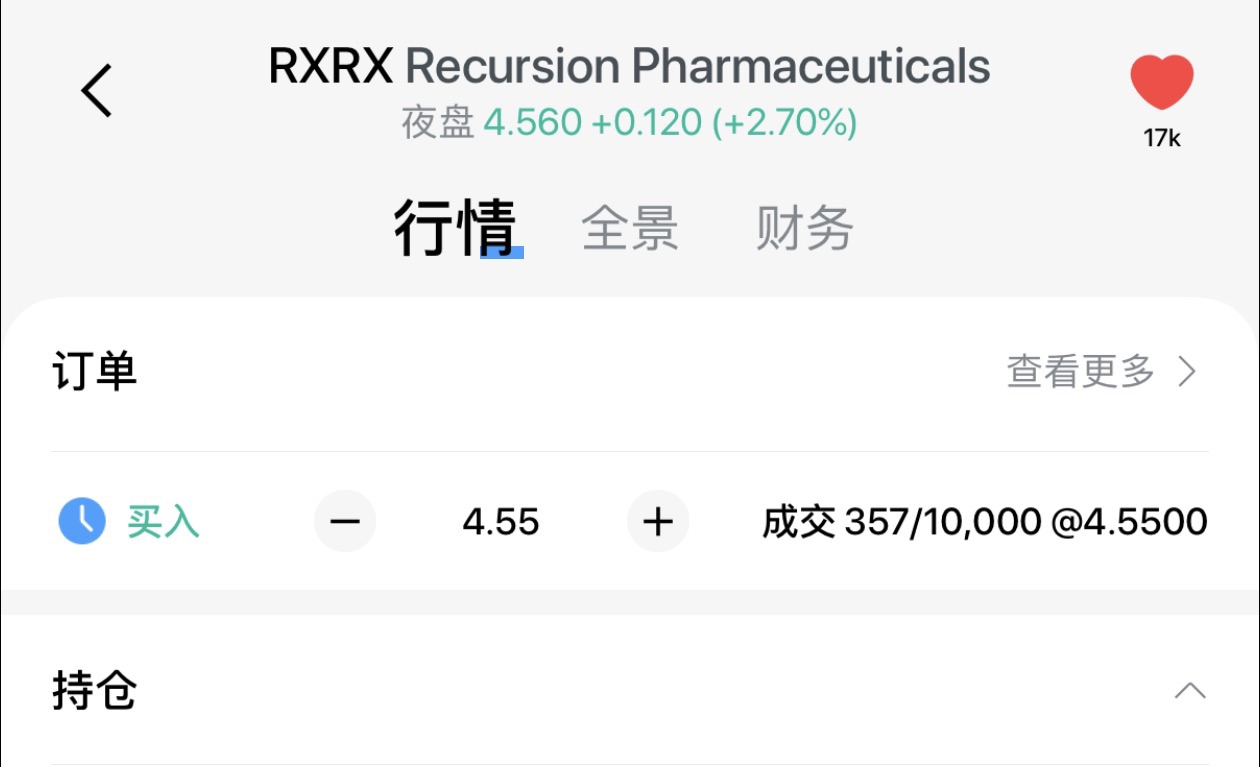Screen dimensions: 1260x767
Task: Go back using the top-left arrow
Action: coord(97,91)
